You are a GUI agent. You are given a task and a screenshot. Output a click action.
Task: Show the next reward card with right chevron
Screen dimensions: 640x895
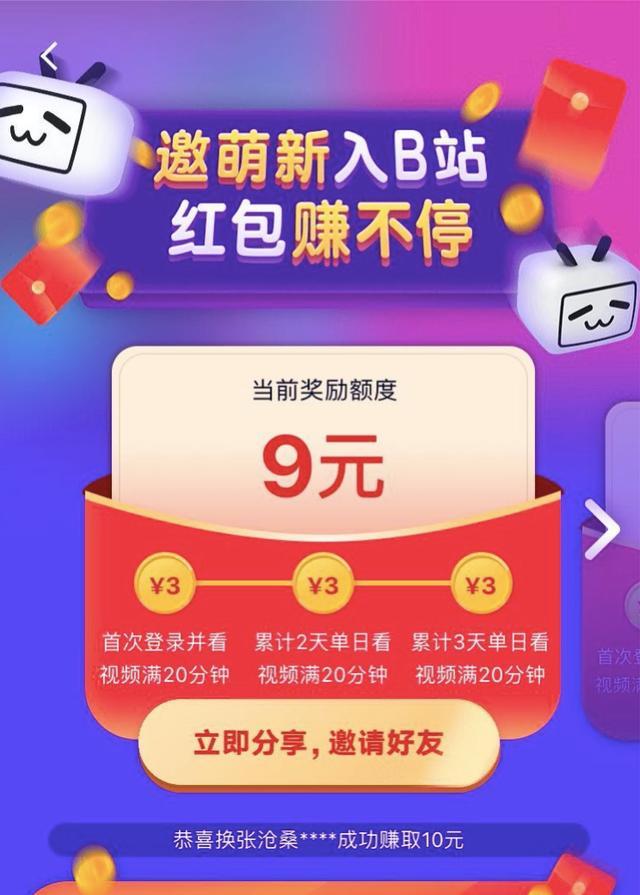coord(602,529)
